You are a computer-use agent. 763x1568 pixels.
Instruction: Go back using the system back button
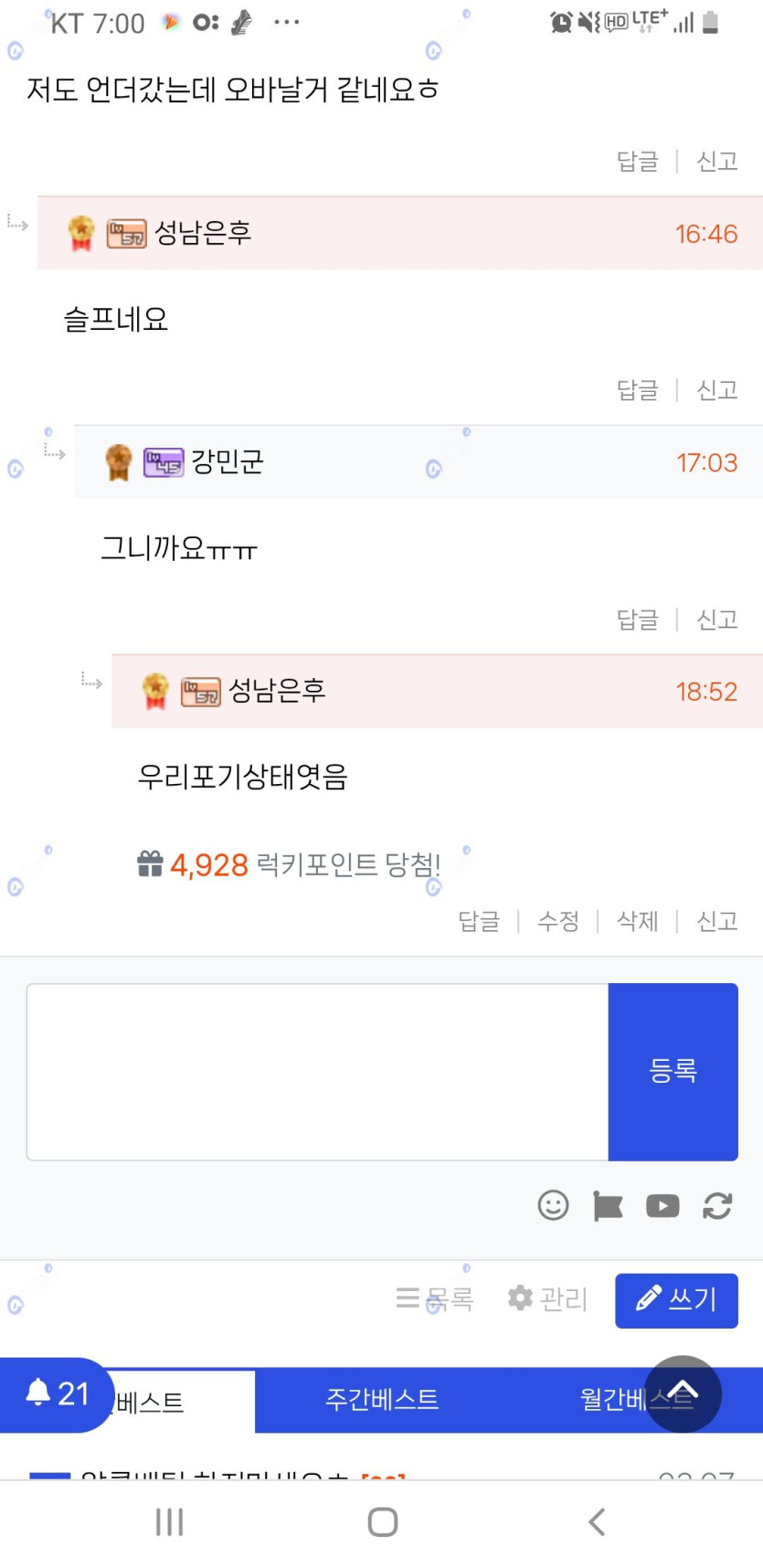point(597,1521)
